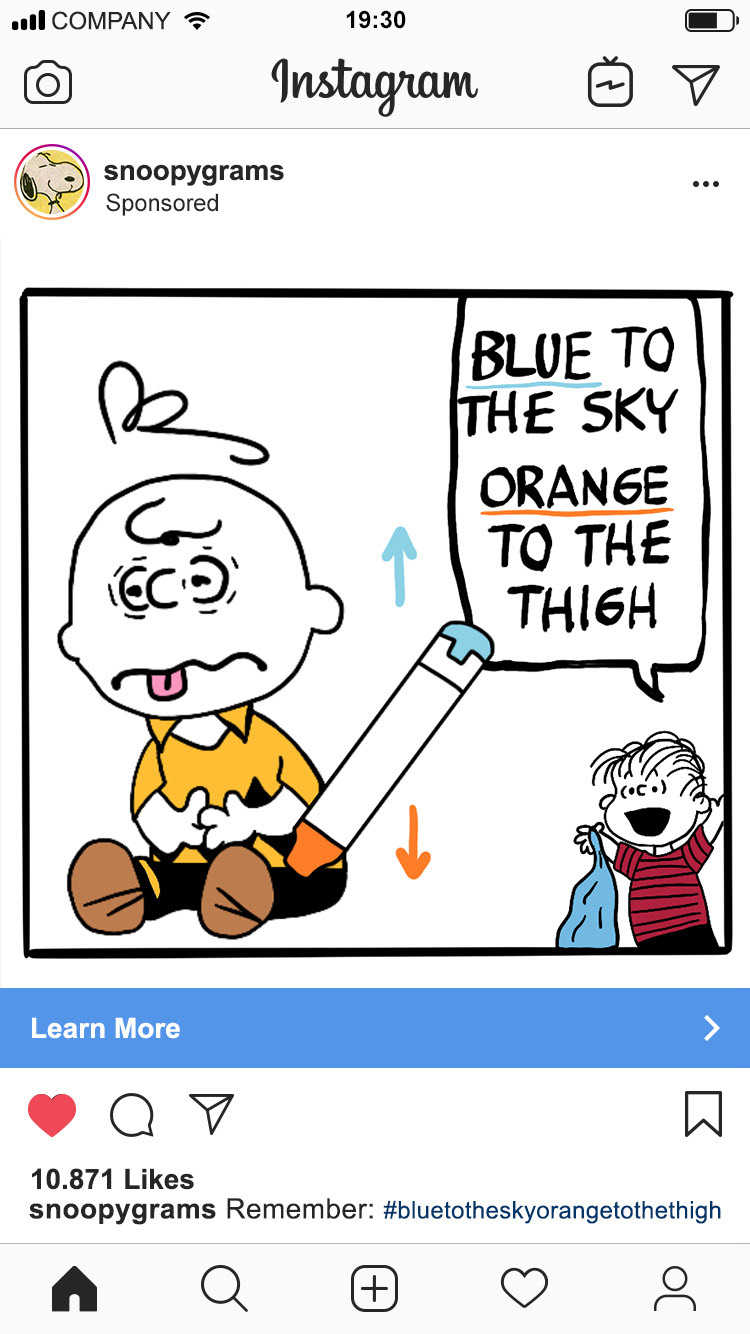Tap the Learn More banner
Image resolution: width=750 pixels, height=1334 pixels.
375,1028
